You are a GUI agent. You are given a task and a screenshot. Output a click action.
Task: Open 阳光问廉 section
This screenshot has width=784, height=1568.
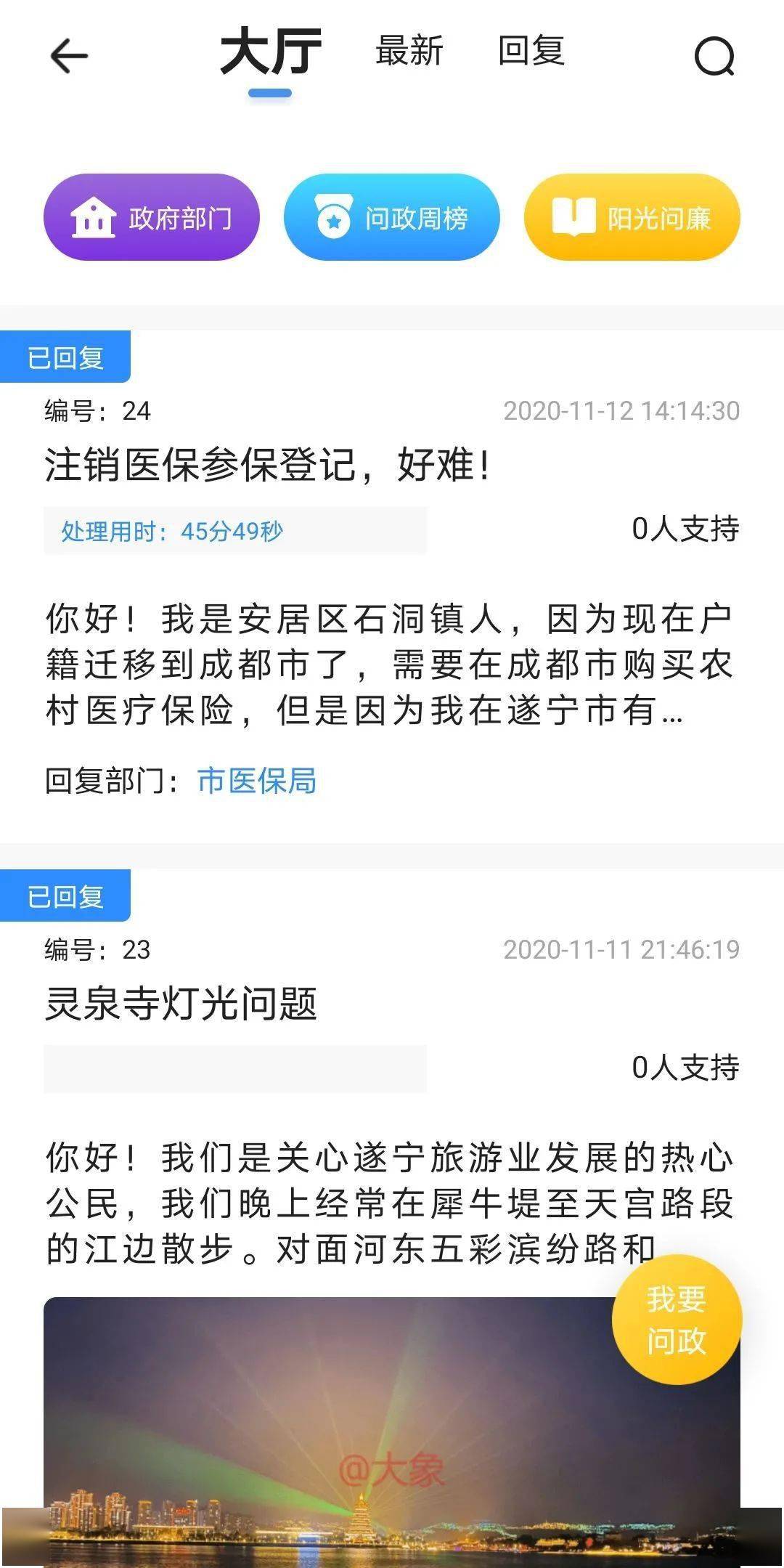[x=632, y=217]
